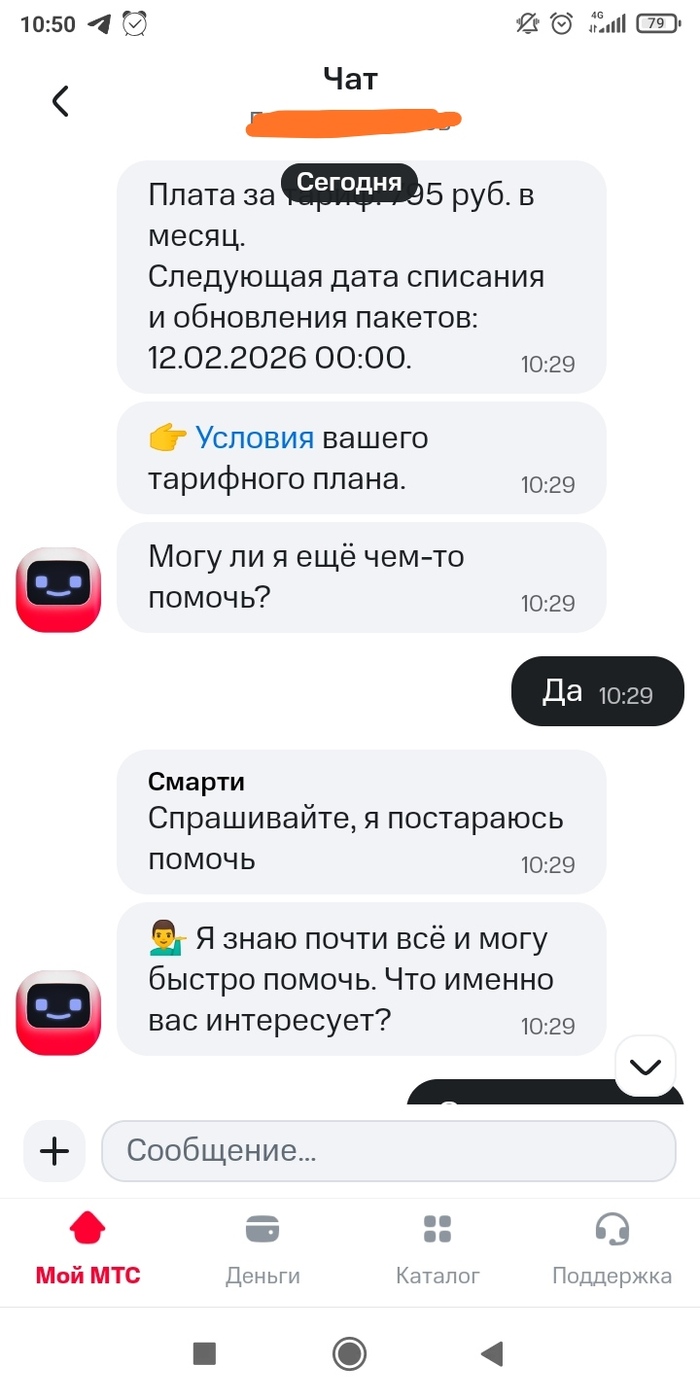Jump to the latest messages with the down chevron
This screenshot has height=1400, width=700.
click(646, 1067)
